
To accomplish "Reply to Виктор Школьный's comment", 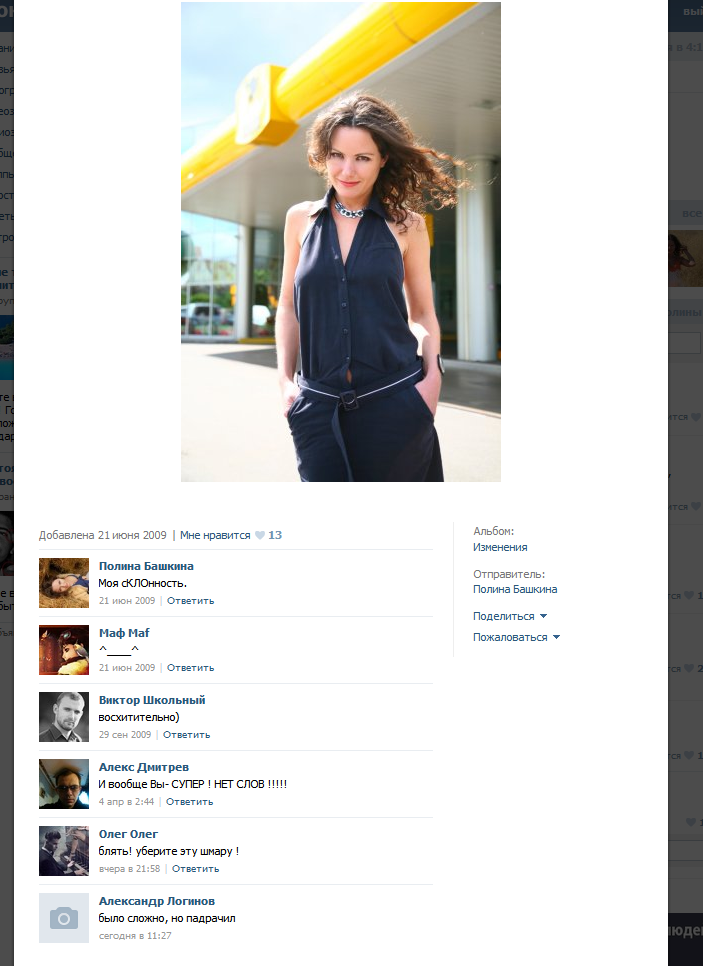I will point(187,734).
